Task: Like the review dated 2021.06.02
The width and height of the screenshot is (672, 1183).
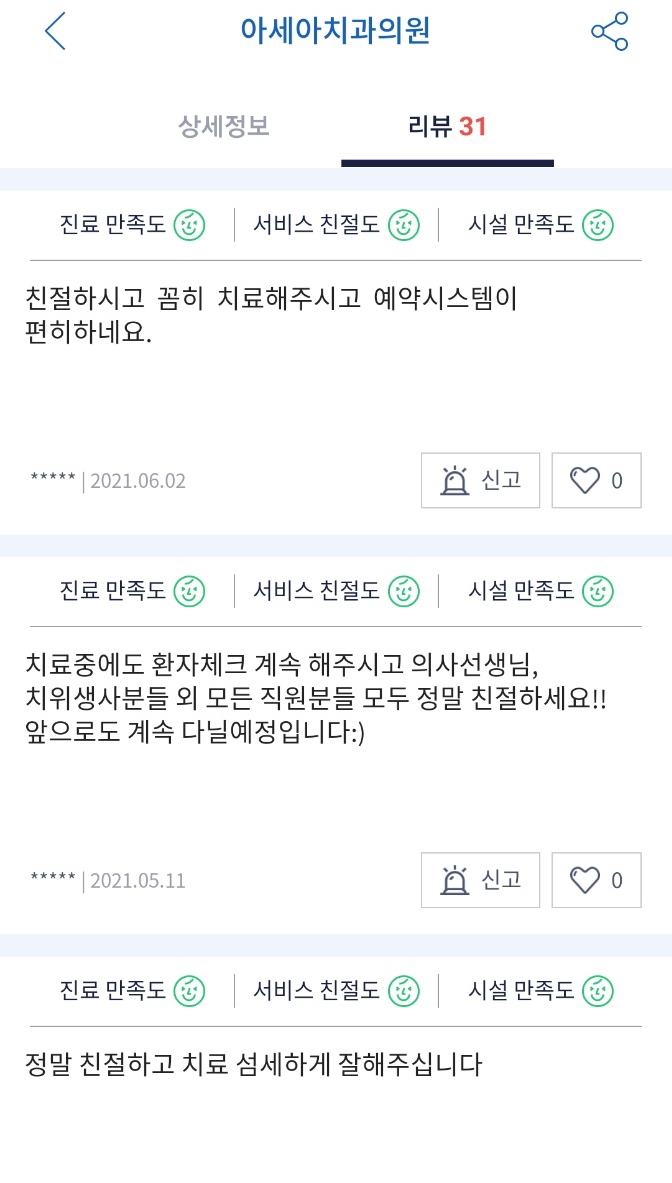Action: point(596,481)
